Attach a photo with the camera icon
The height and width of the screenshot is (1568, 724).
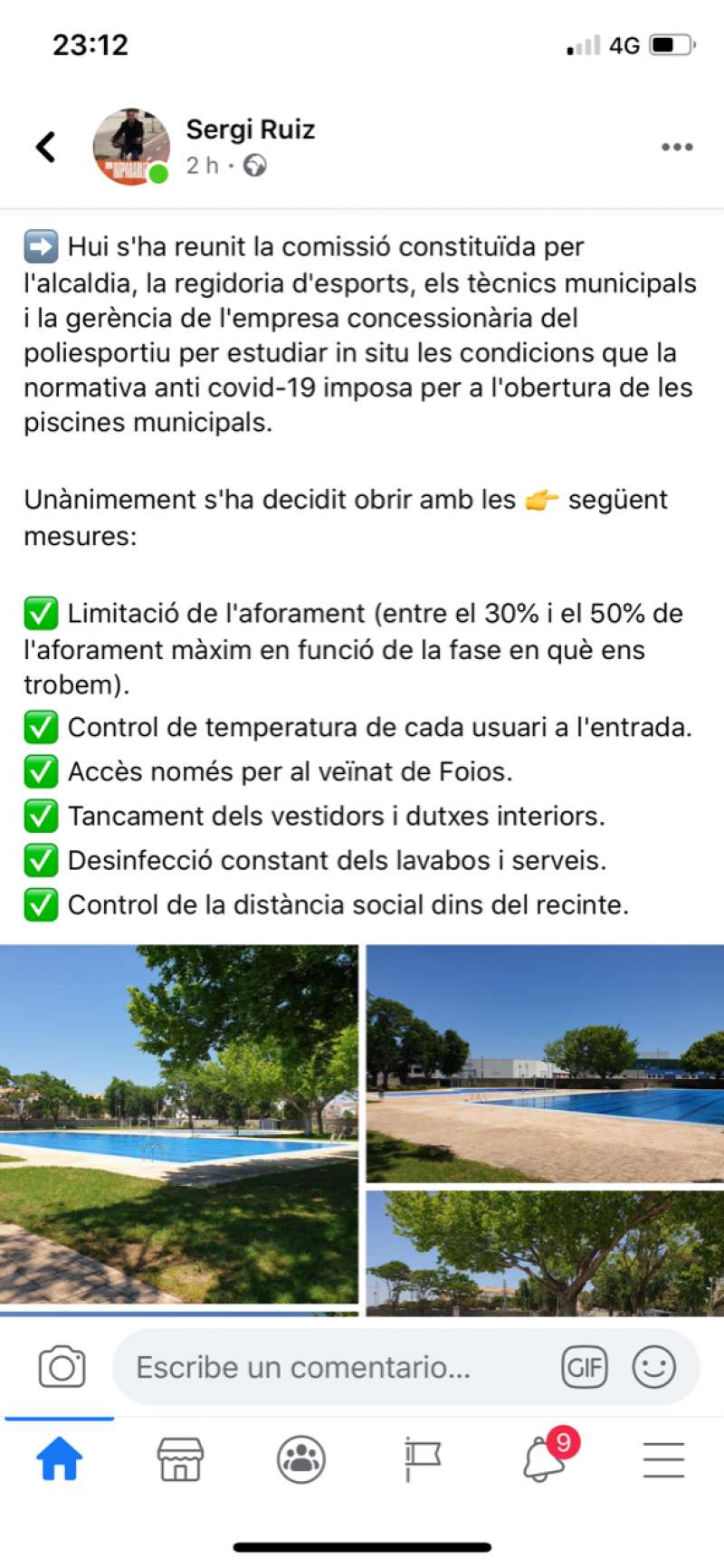pyautogui.click(x=62, y=1367)
